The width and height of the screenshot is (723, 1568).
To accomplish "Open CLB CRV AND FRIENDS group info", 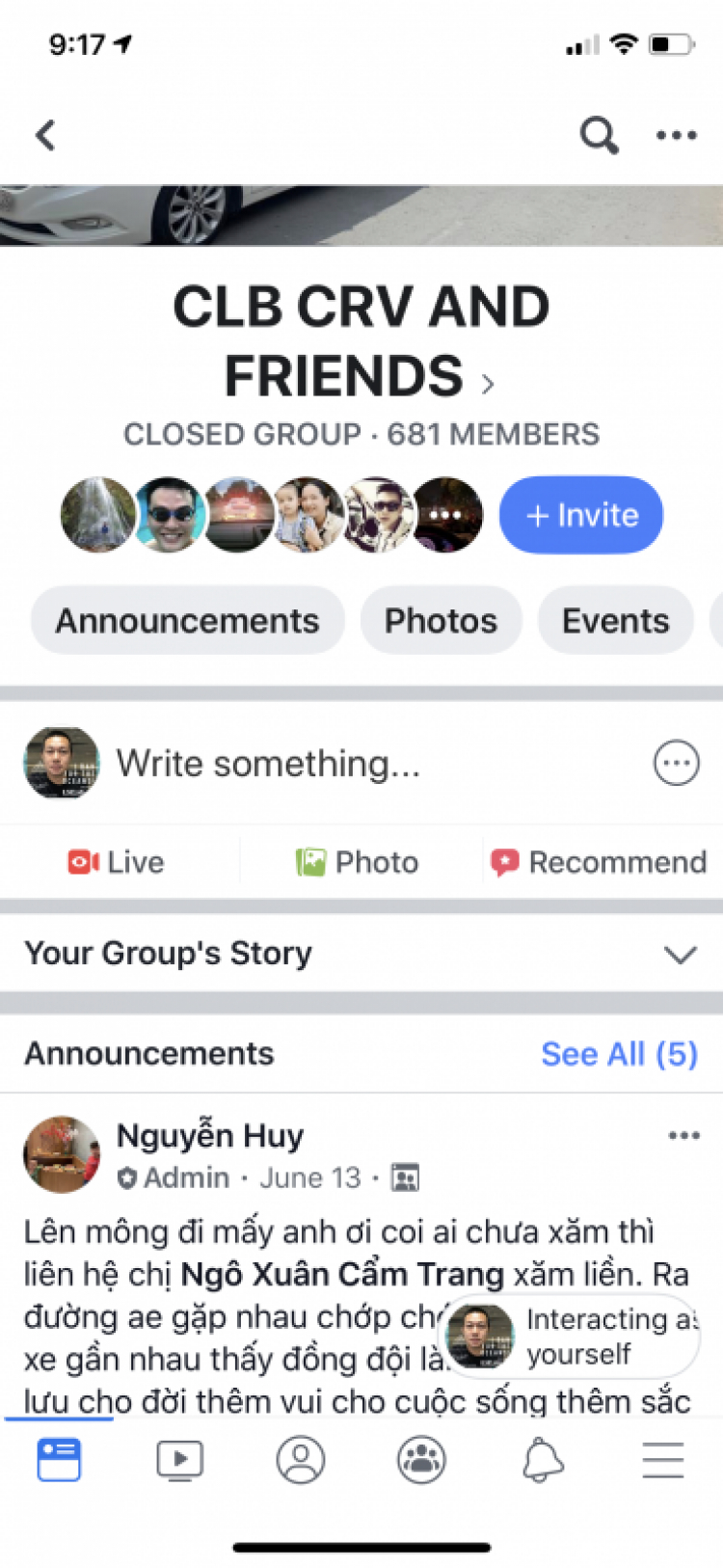I will (x=361, y=341).
